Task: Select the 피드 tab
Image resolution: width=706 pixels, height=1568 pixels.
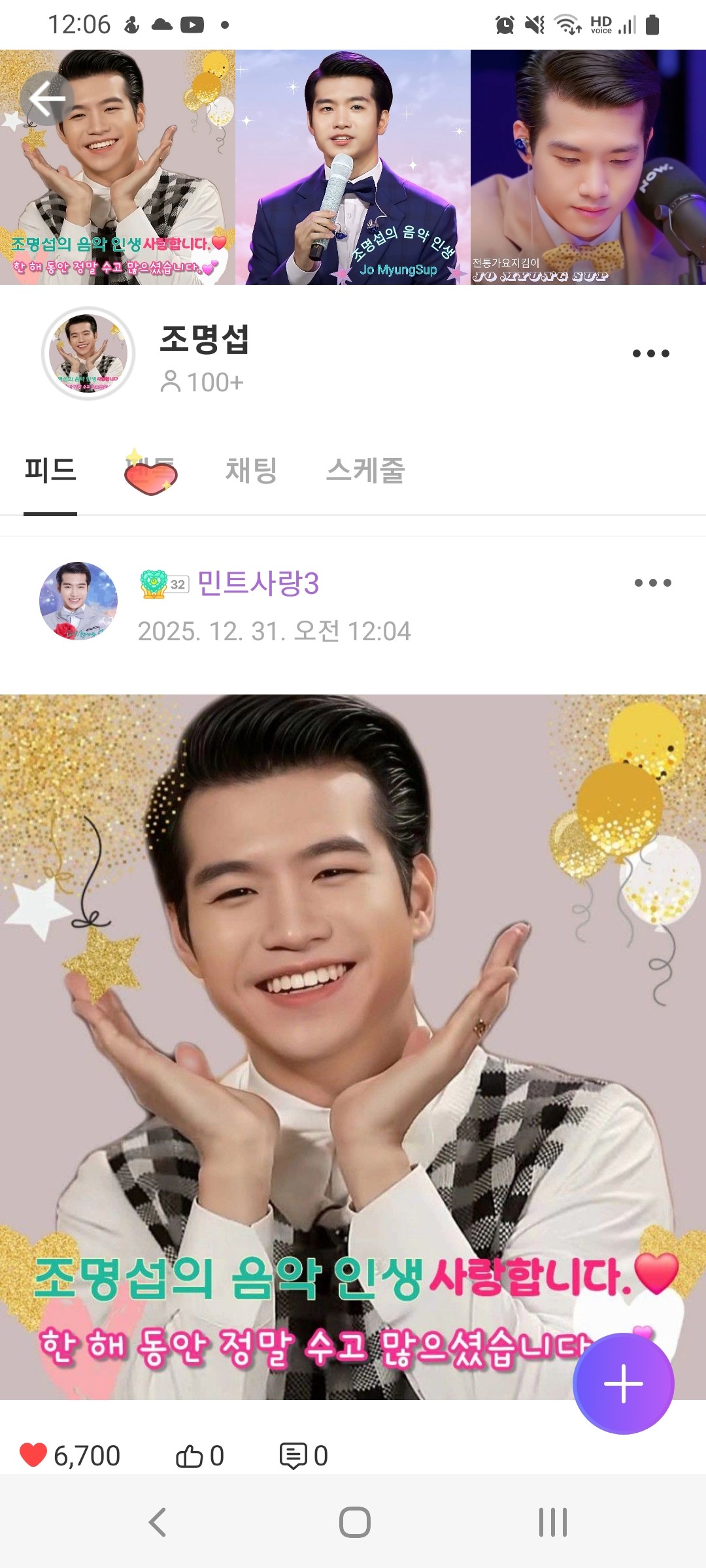Action: click(x=50, y=470)
